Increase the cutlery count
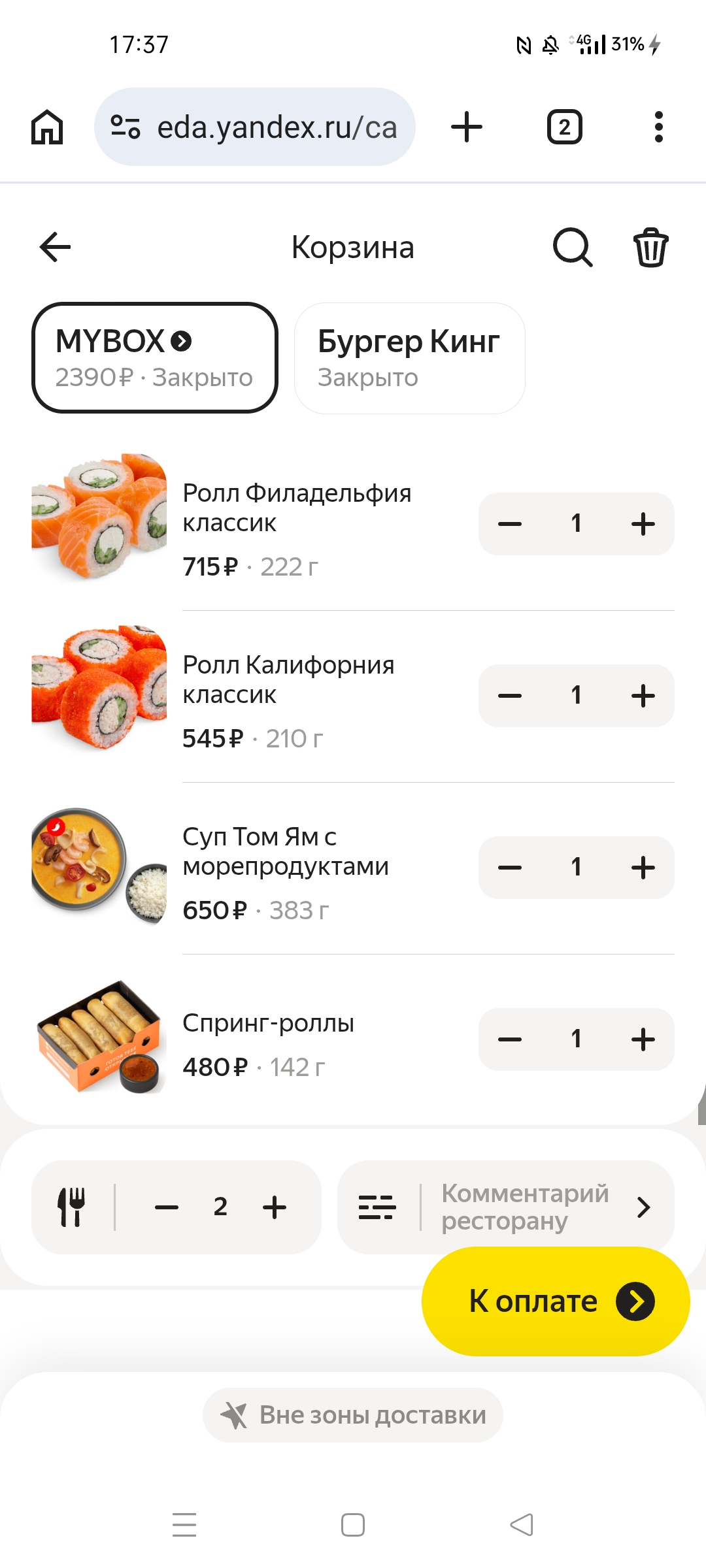This screenshot has height=1568, width=706. pyautogui.click(x=275, y=1207)
